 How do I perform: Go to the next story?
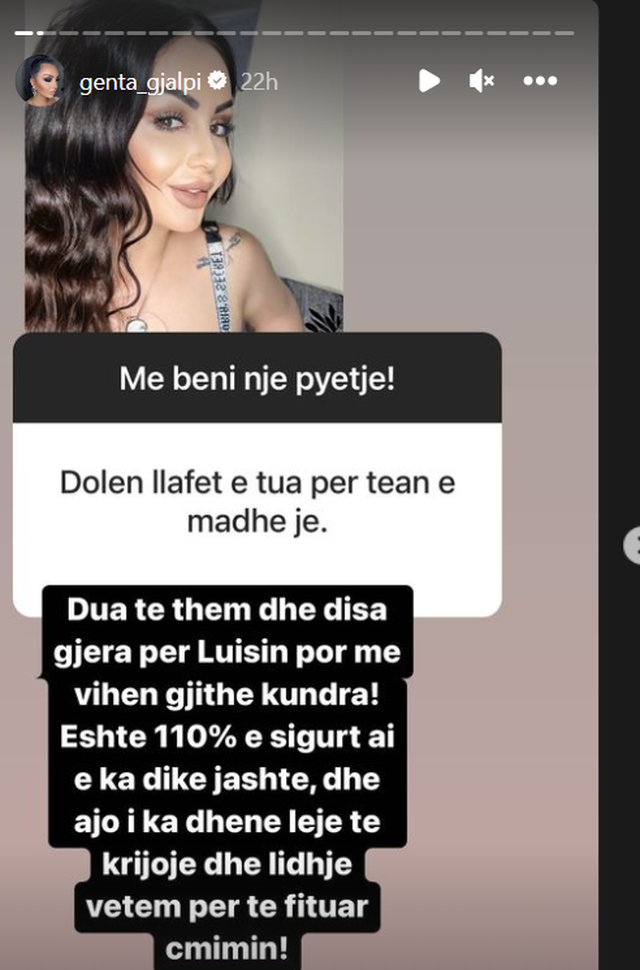pyautogui.click(x=632, y=544)
